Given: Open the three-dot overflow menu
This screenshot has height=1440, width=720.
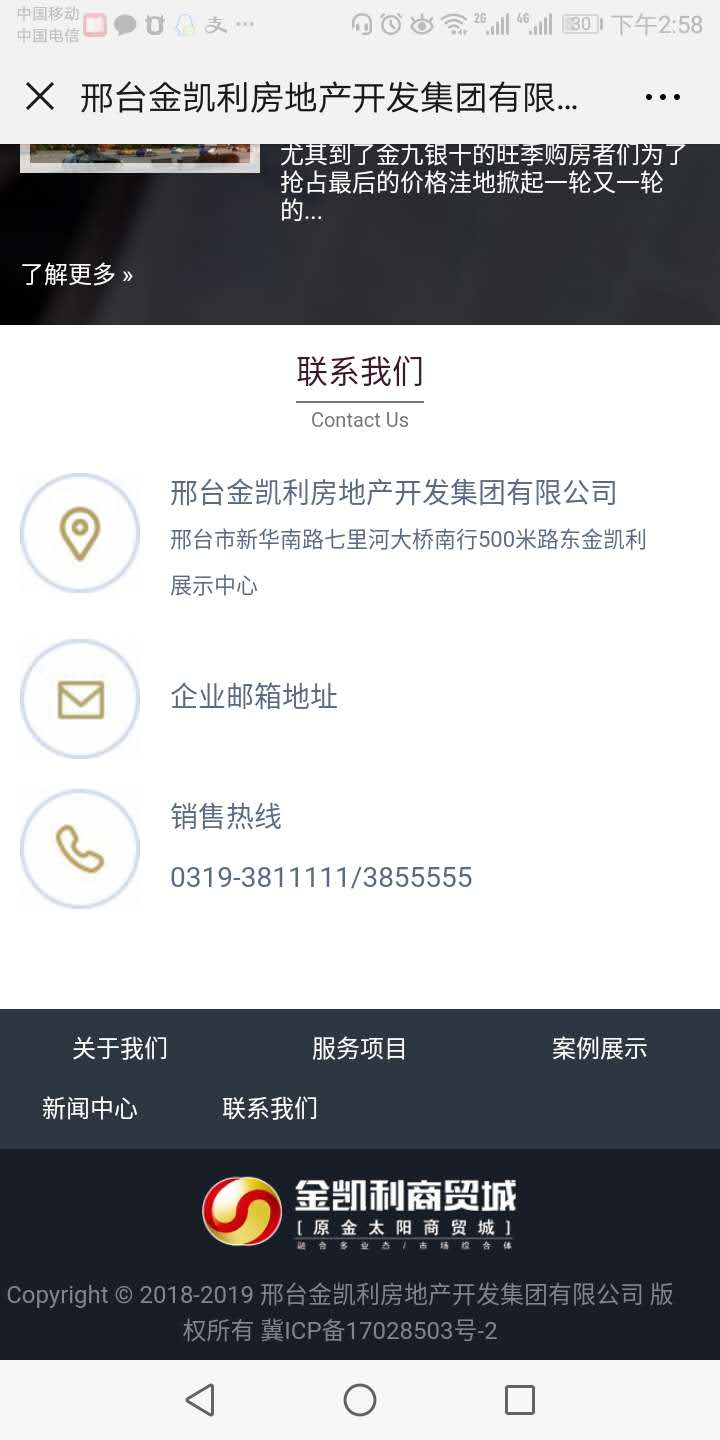Looking at the screenshot, I should pyautogui.click(x=662, y=97).
